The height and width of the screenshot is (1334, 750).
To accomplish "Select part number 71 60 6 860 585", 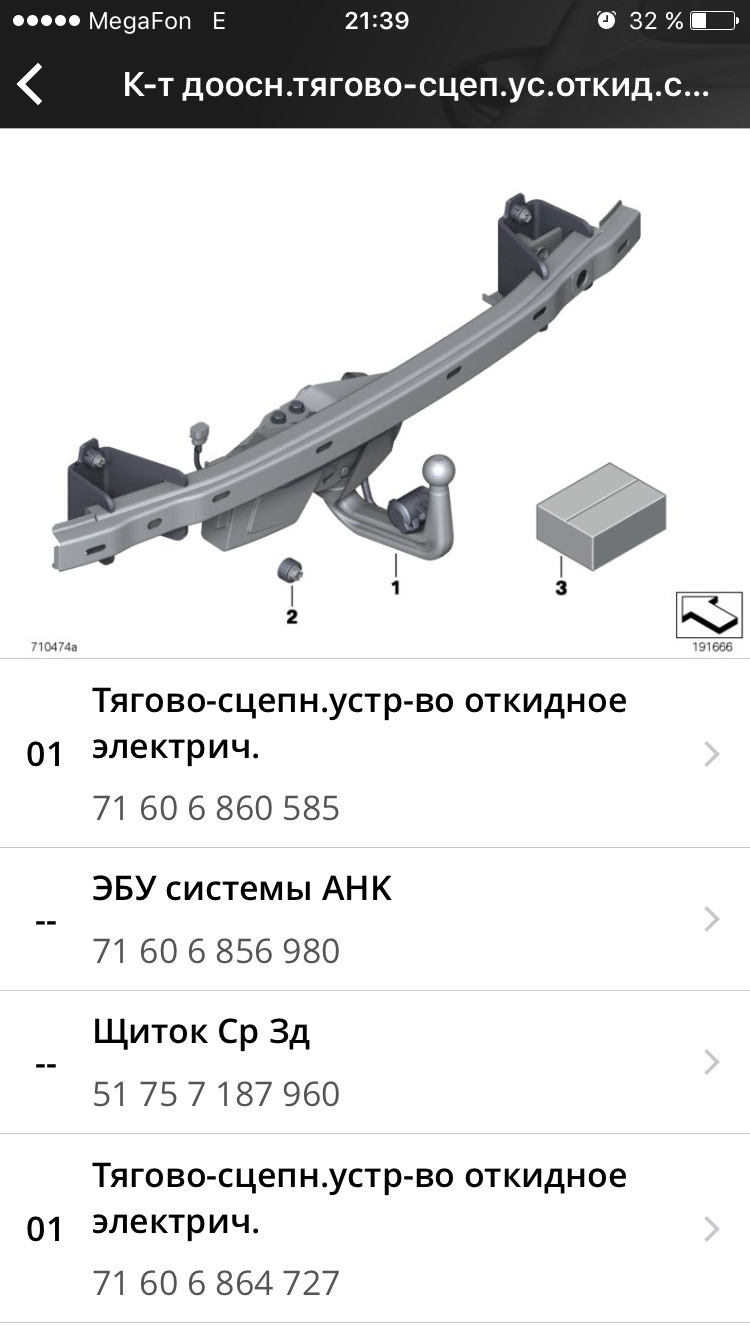I will (x=216, y=807).
